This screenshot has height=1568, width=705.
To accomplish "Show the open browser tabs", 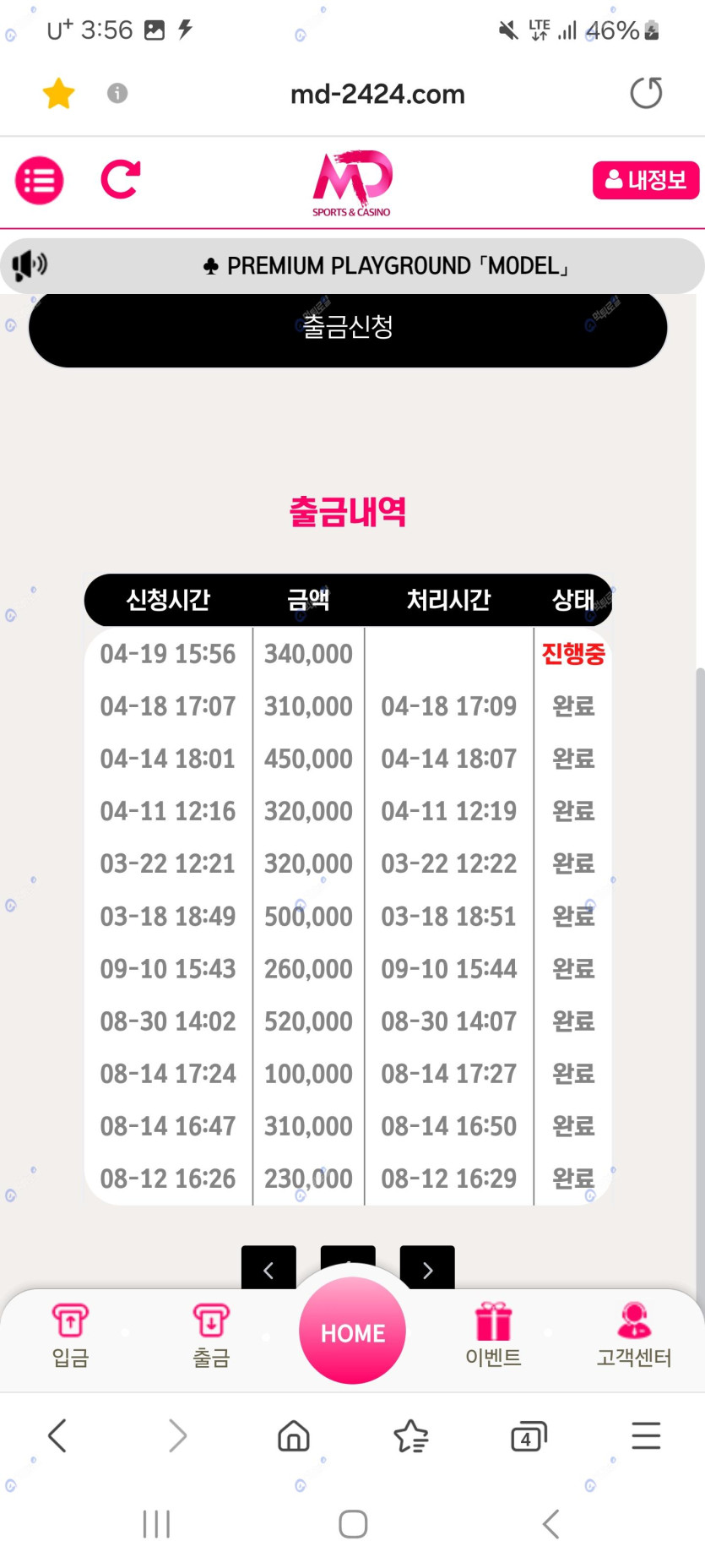I will pos(529,1435).
